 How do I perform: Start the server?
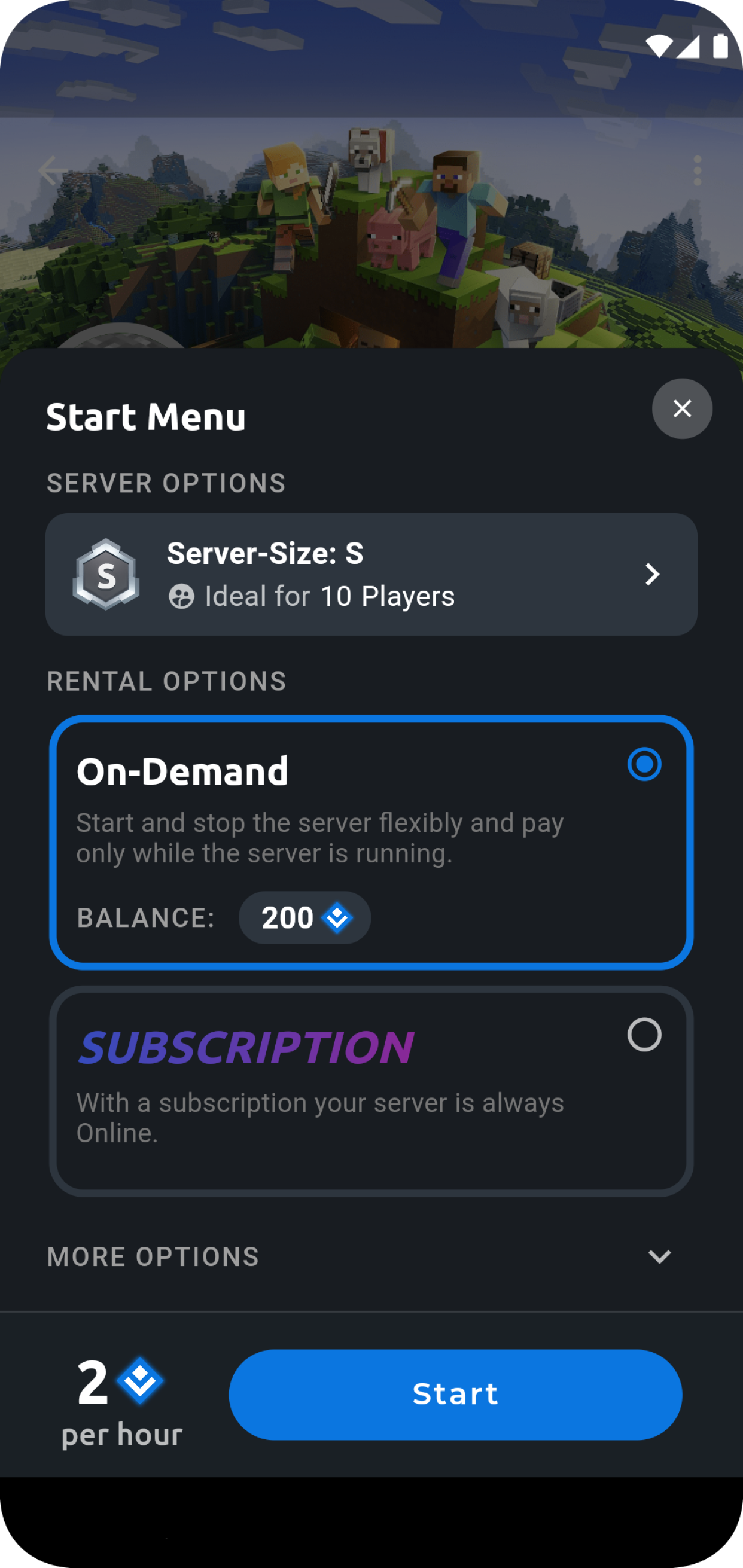click(455, 1394)
